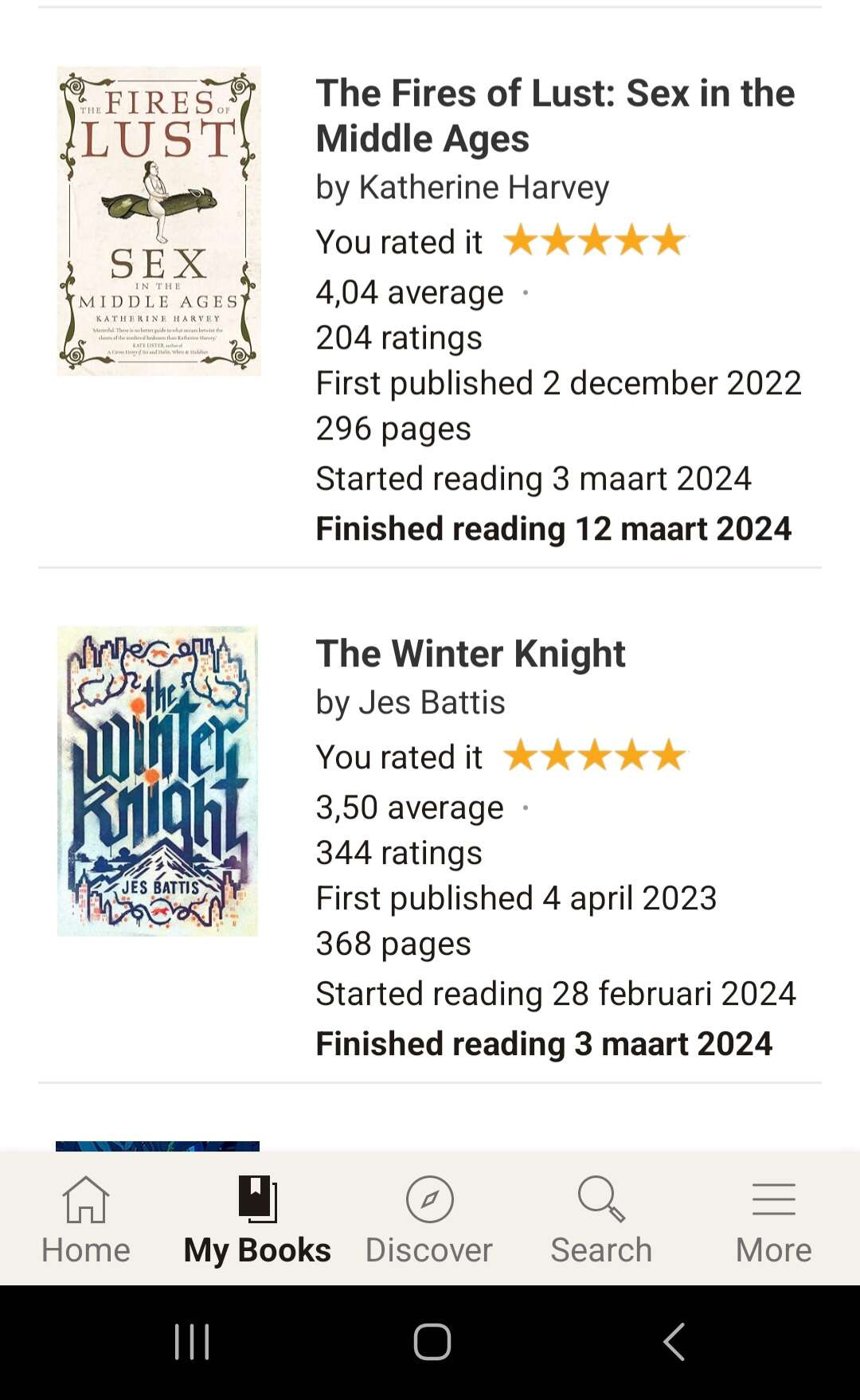The width and height of the screenshot is (860, 1400).
Task: Switch to the Discover tab
Action: point(429,1219)
